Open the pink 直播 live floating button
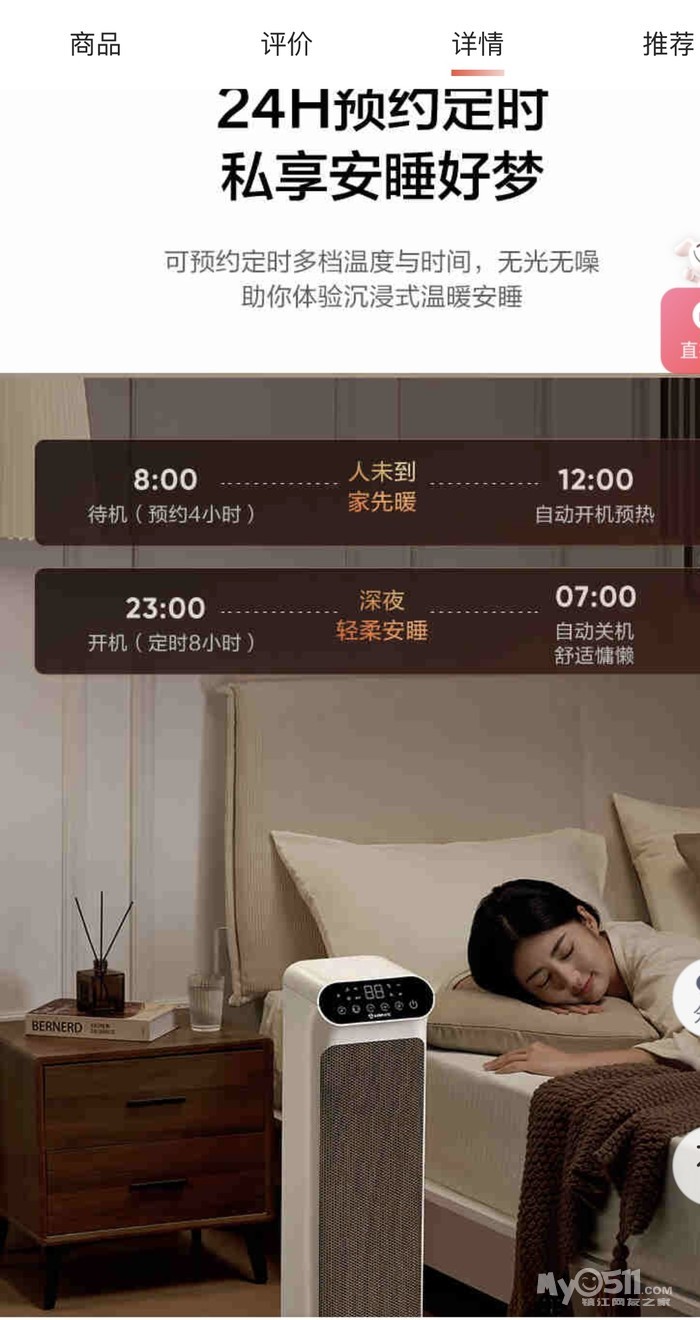Viewport: 700px width, 1320px height. pos(681,330)
